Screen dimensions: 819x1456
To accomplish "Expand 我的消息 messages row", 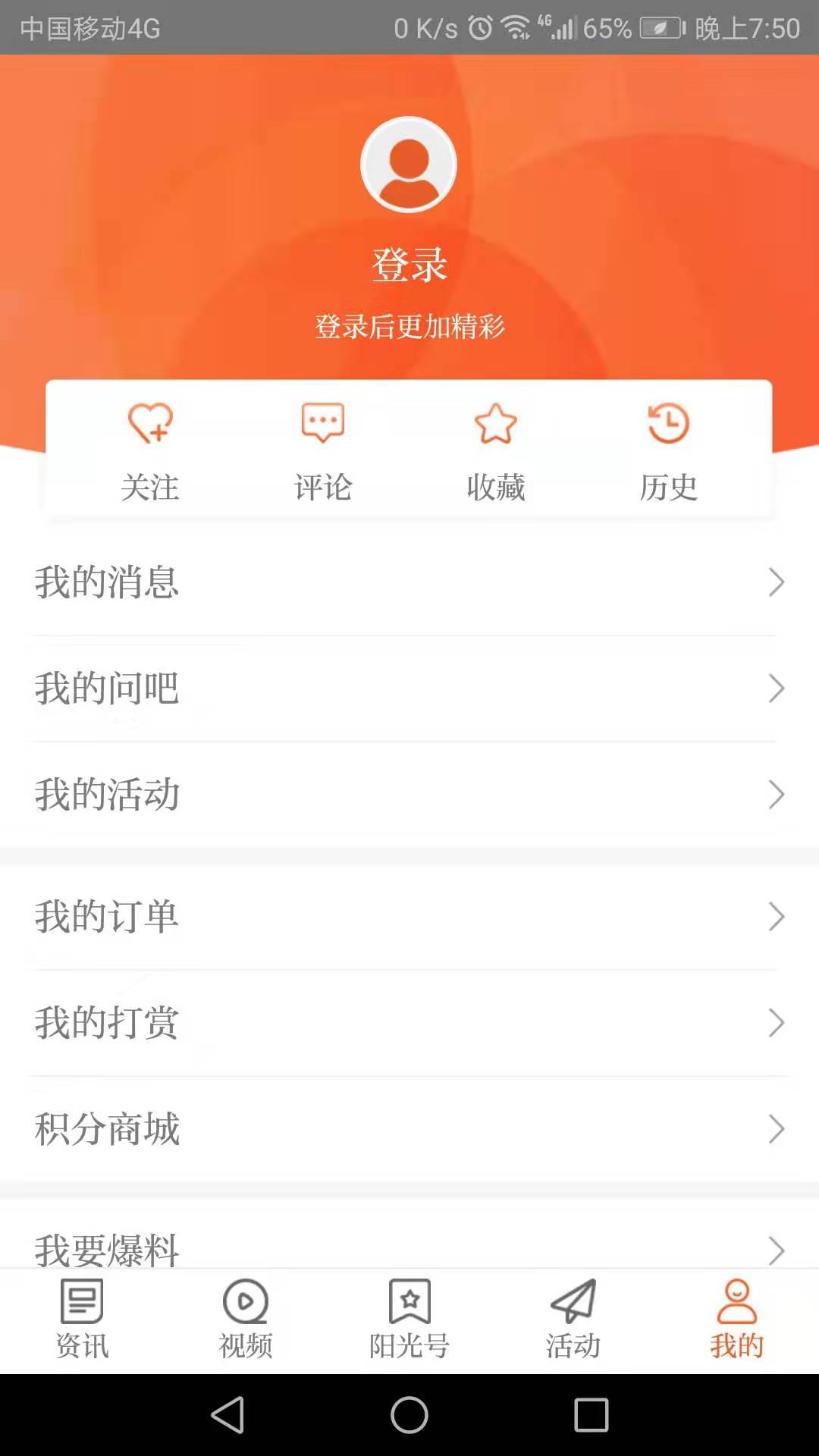I will pyautogui.click(x=409, y=582).
